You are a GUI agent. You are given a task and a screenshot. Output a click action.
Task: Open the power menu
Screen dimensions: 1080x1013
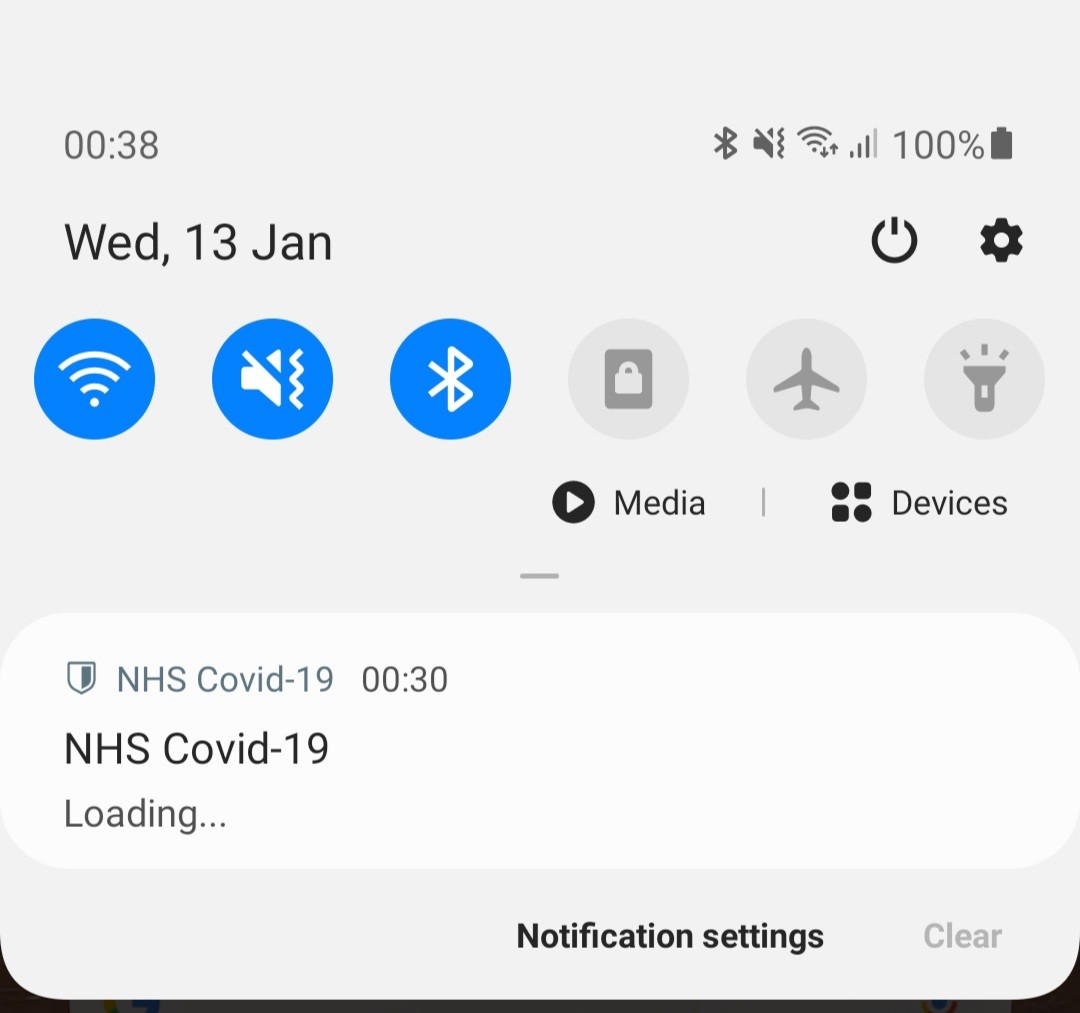pyautogui.click(x=894, y=242)
